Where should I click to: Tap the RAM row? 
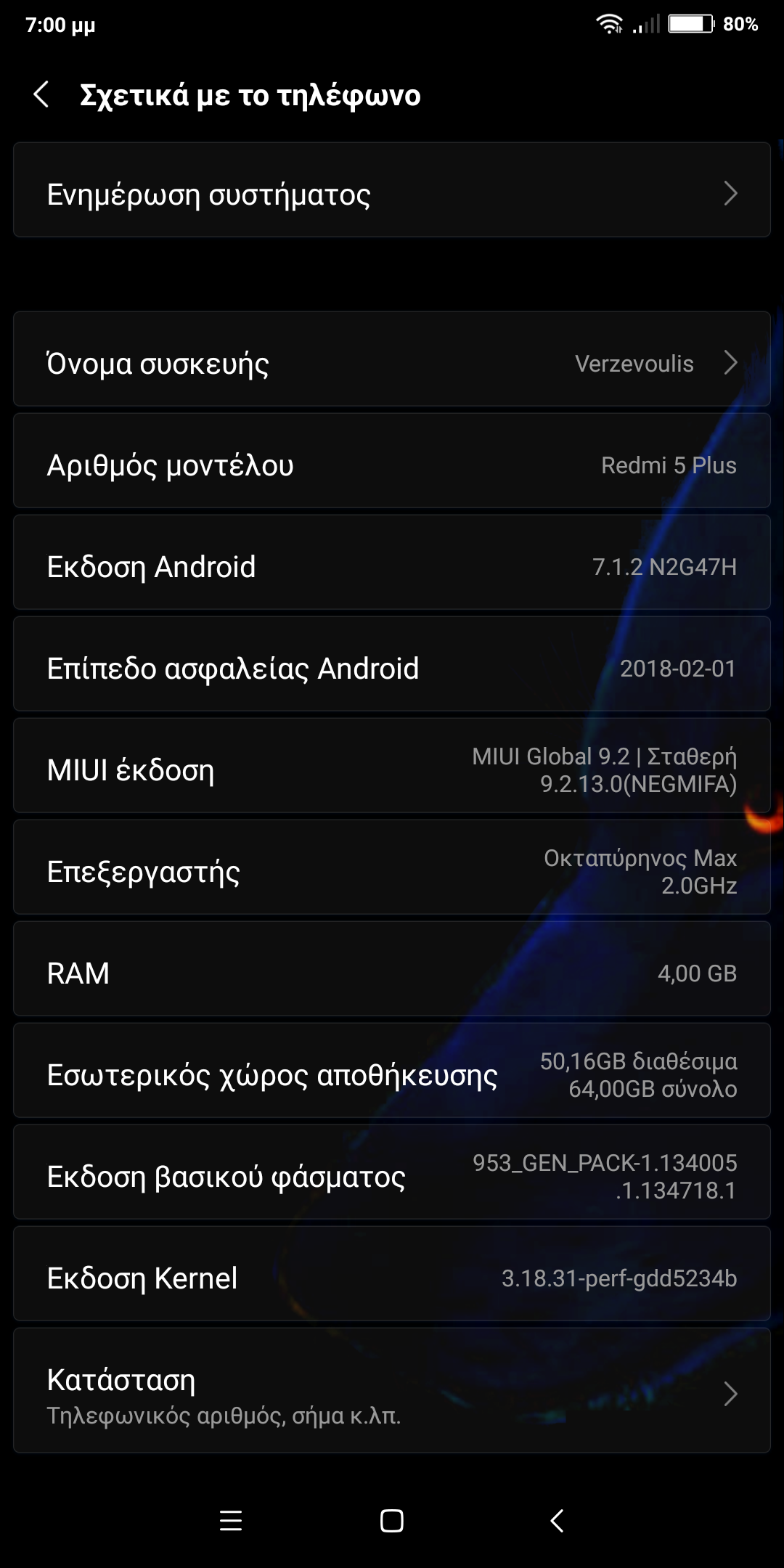(392, 969)
